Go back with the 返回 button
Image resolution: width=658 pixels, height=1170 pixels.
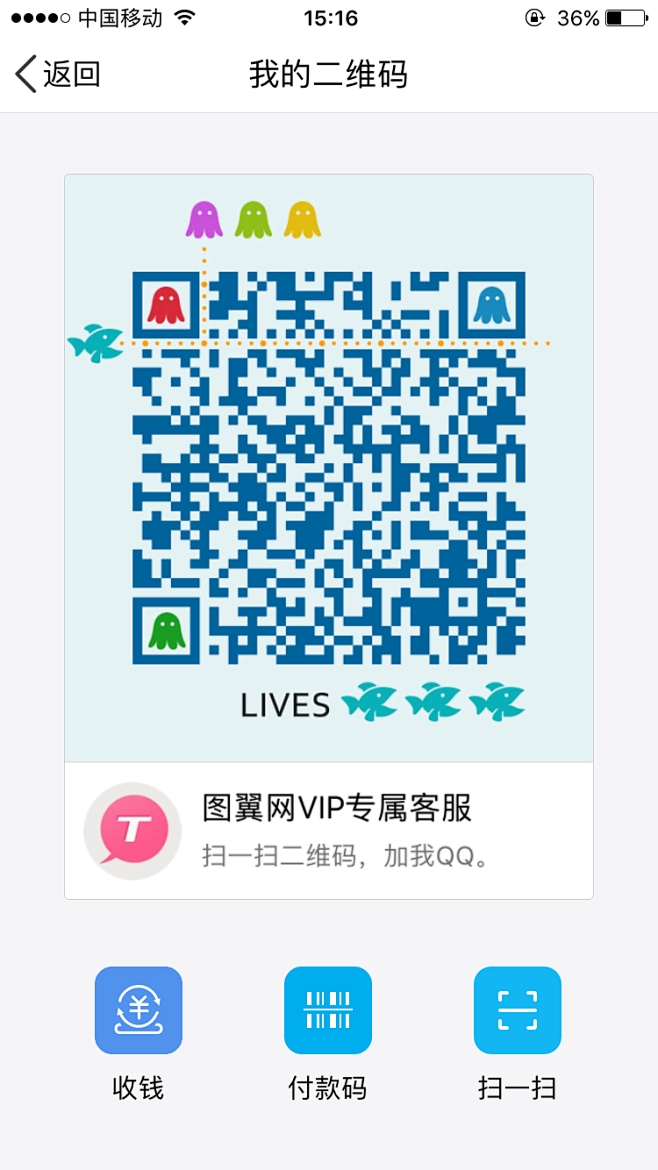point(58,75)
